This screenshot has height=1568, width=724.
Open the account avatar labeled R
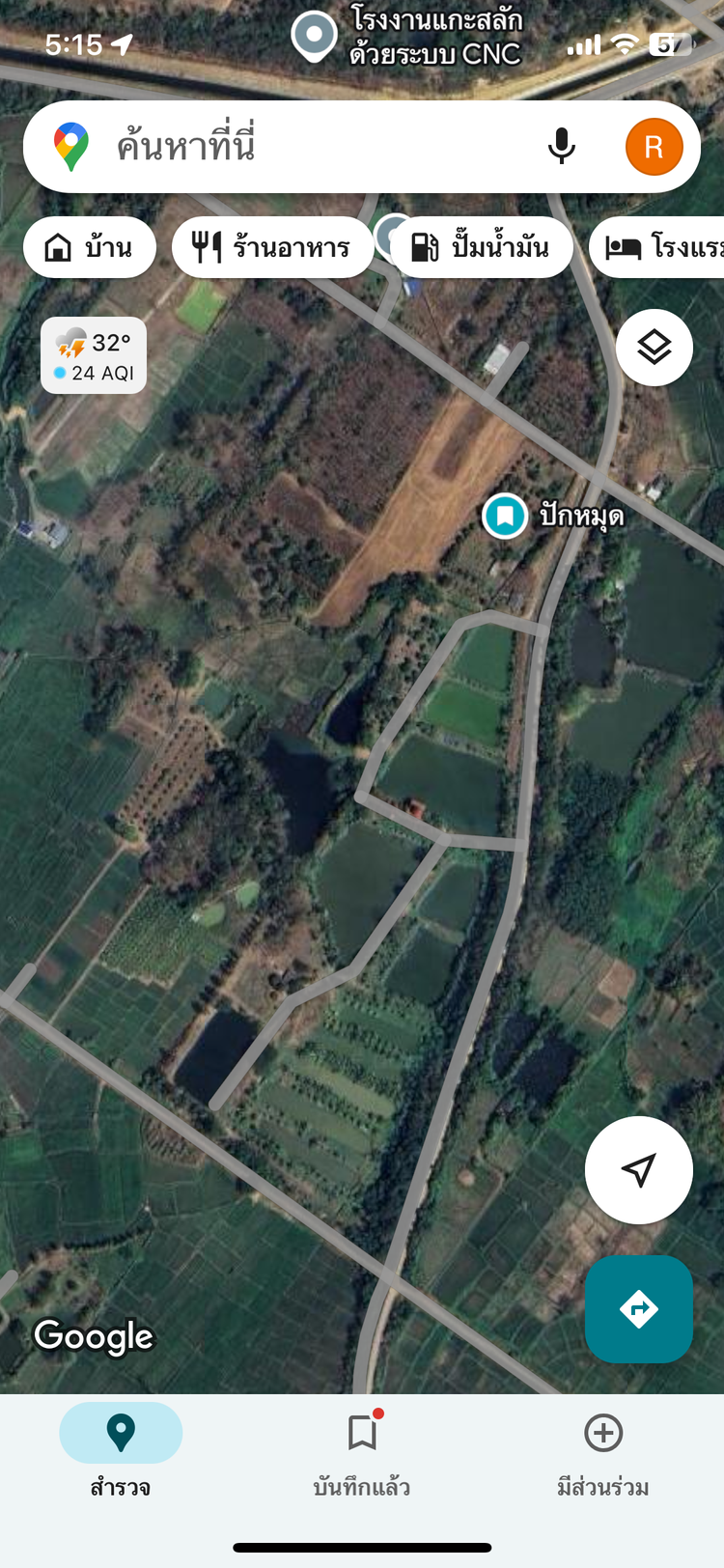point(654,147)
